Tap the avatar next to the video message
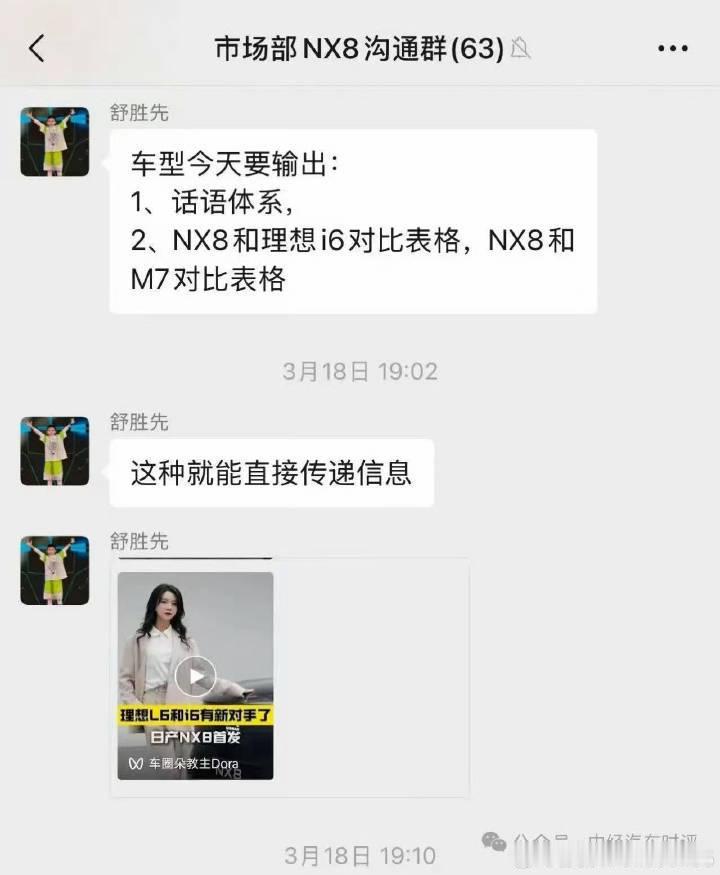Viewport: 720px width, 875px height. click(x=54, y=570)
